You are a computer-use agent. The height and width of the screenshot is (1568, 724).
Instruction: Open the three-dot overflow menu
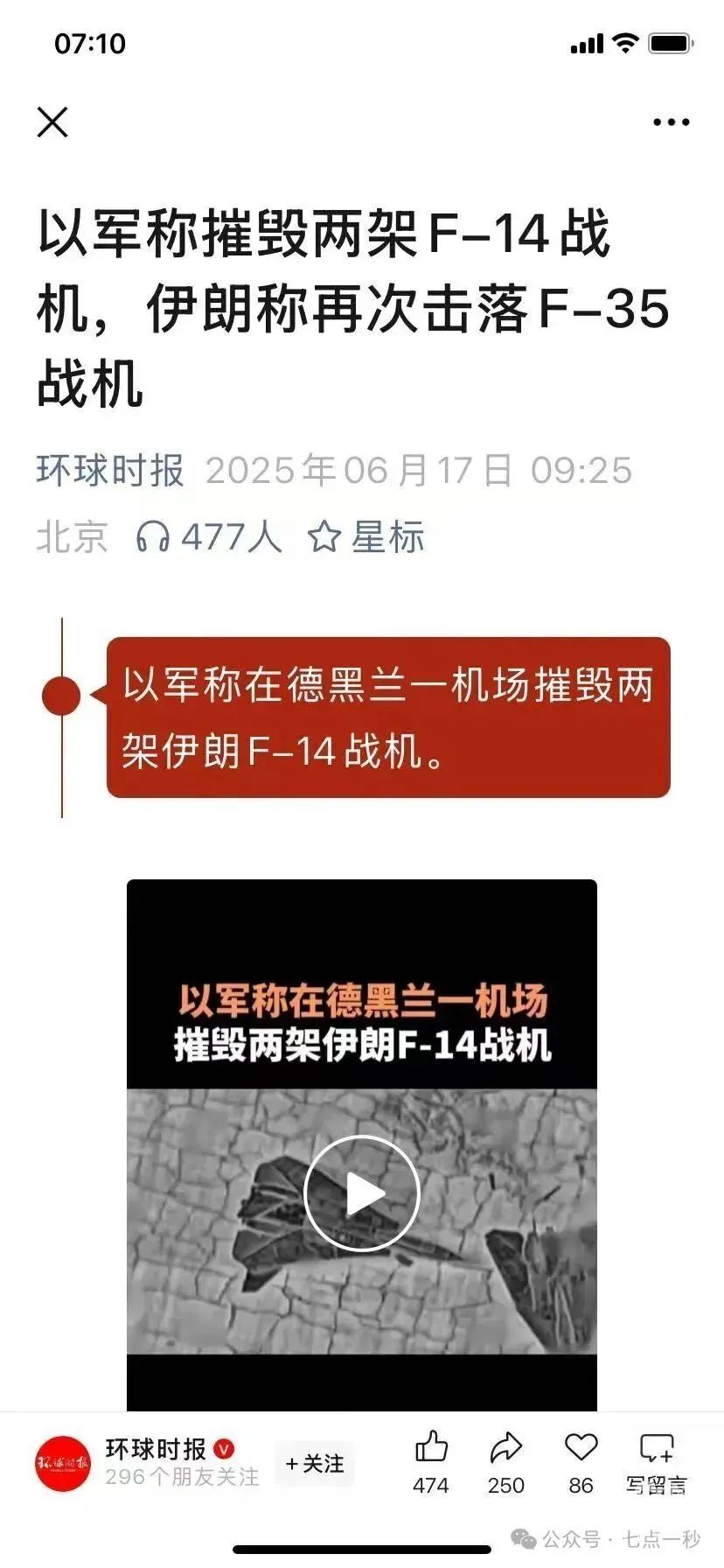[x=671, y=122]
